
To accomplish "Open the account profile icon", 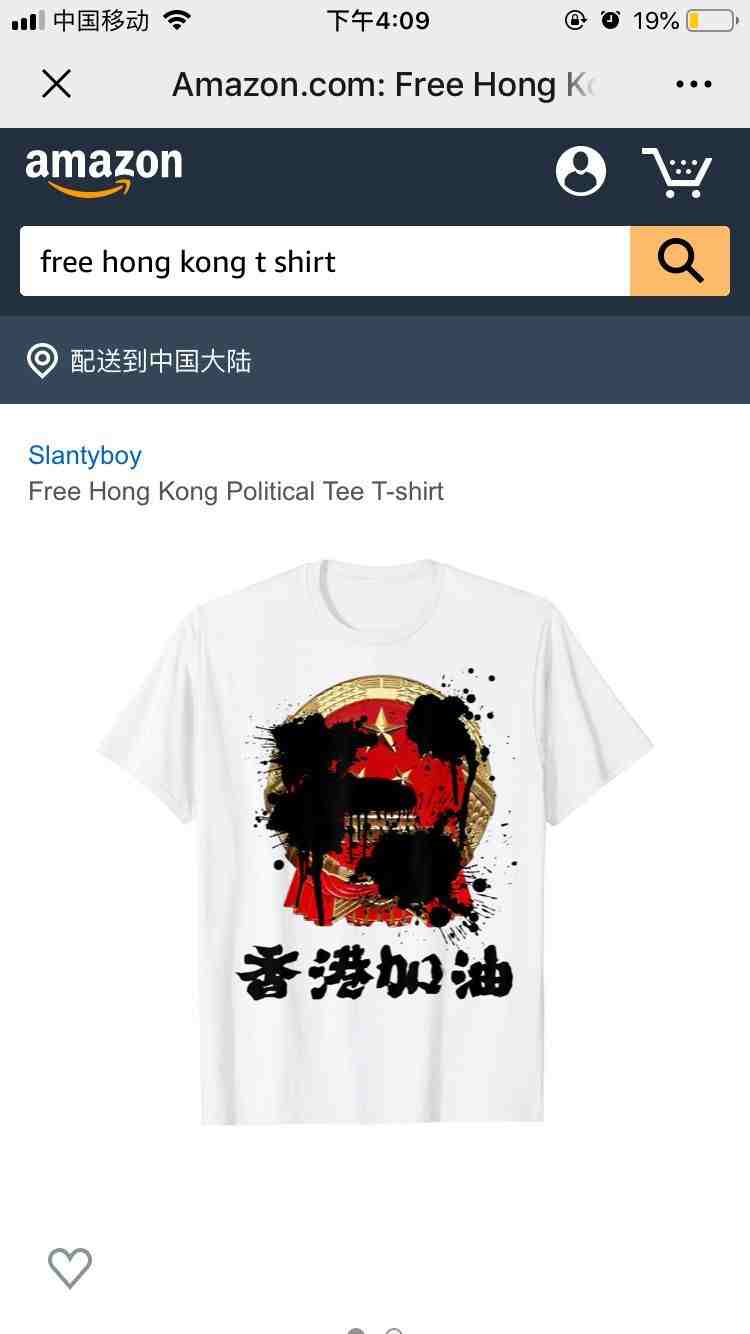I will pos(581,171).
